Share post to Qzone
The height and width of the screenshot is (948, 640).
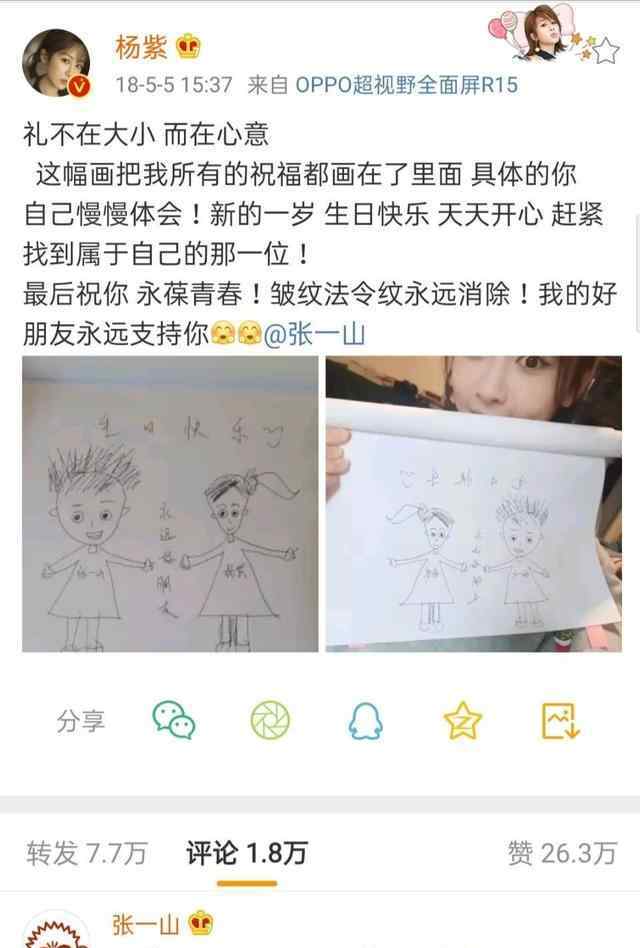[462, 720]
